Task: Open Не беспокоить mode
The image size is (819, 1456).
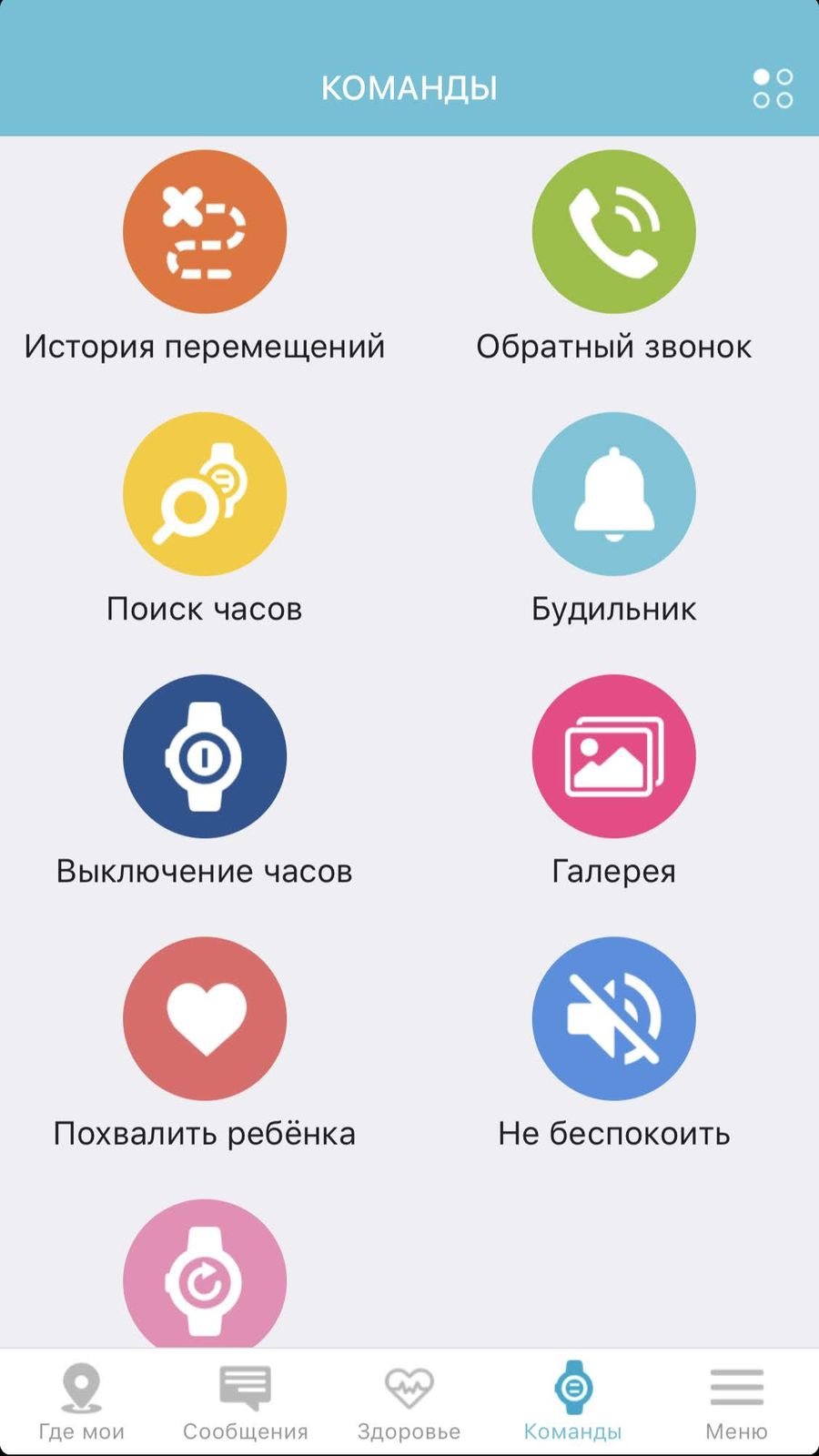Action: point(614,1018)
